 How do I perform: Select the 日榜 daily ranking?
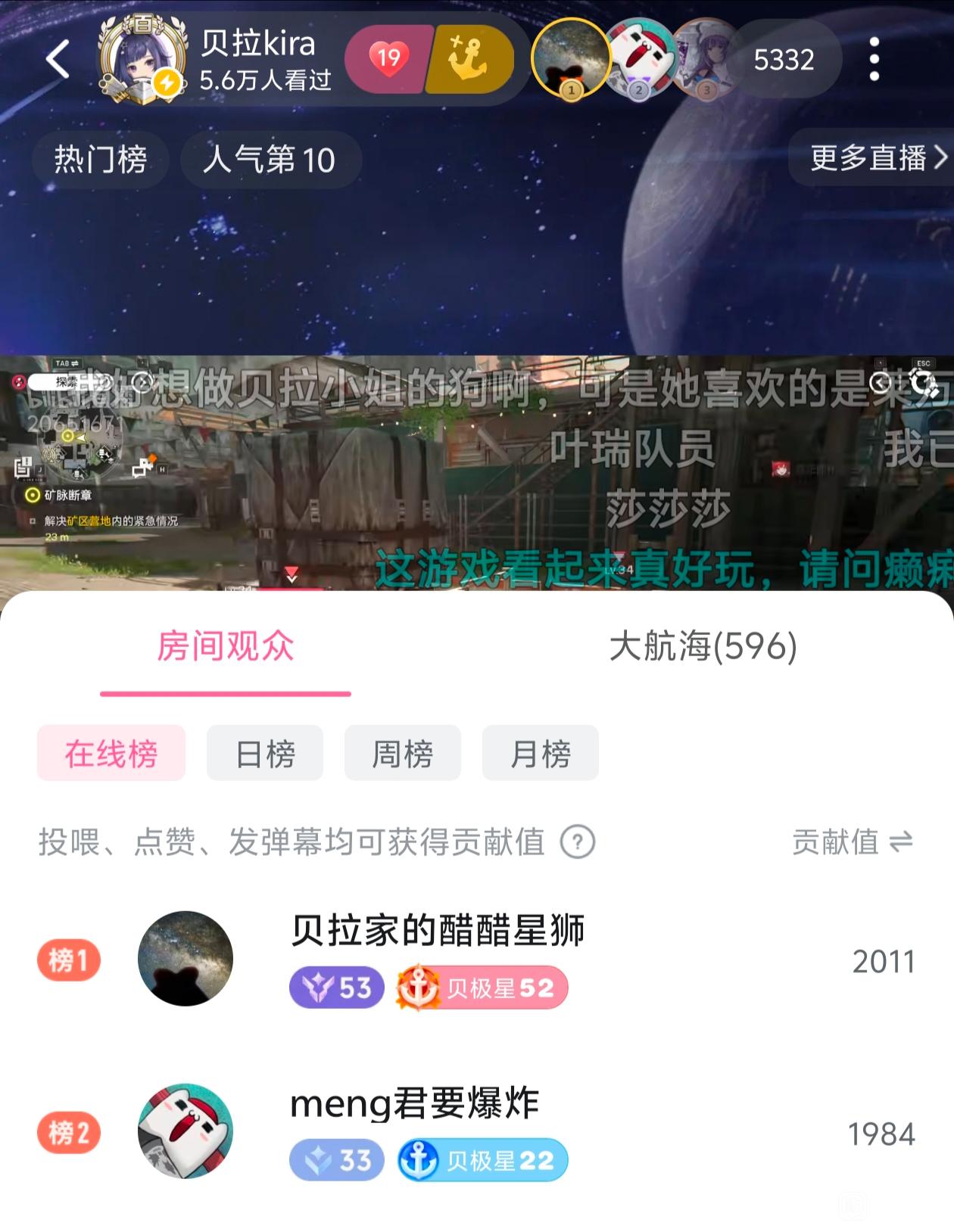265,754
